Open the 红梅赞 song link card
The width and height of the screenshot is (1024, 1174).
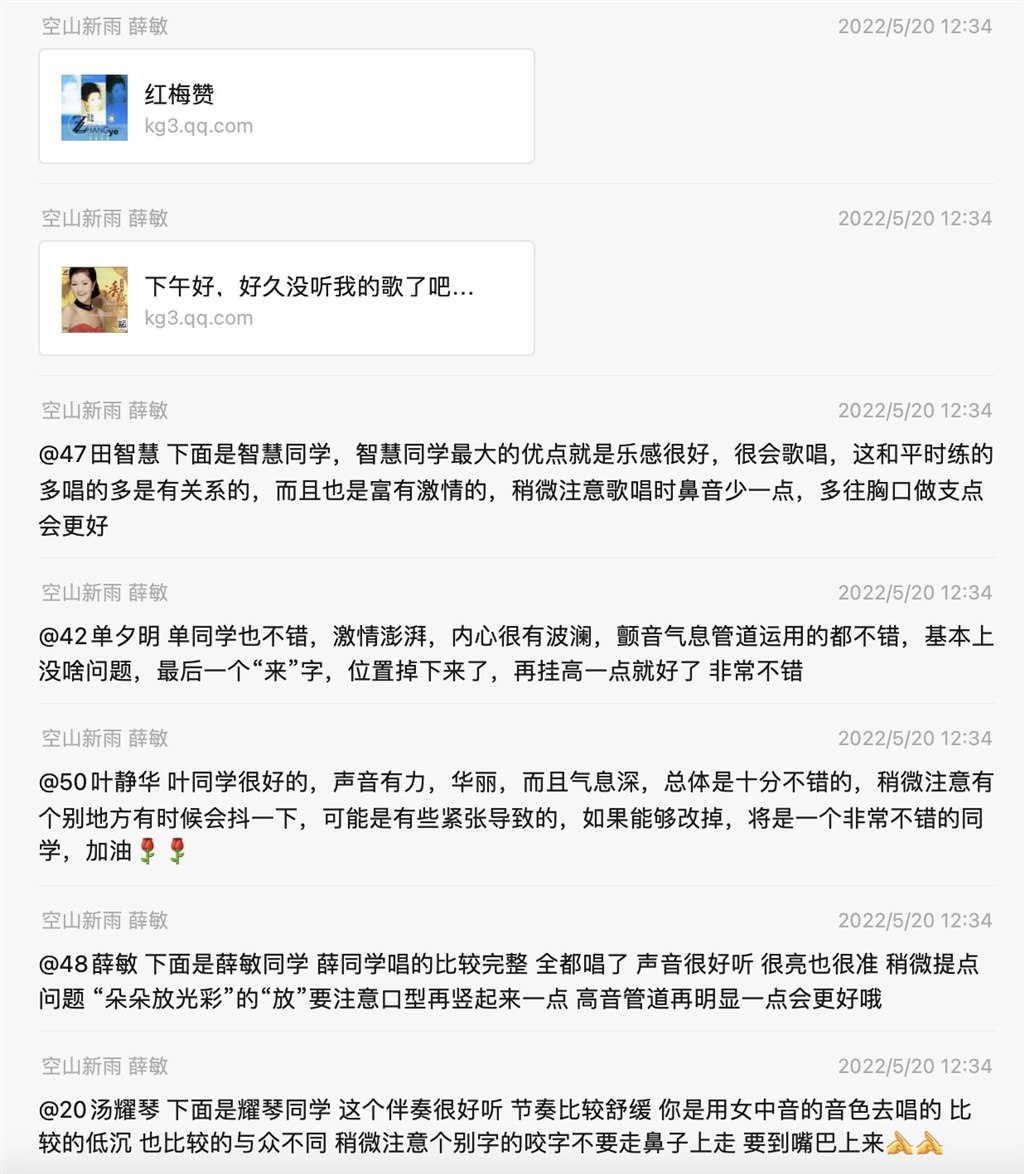(286, 107)
